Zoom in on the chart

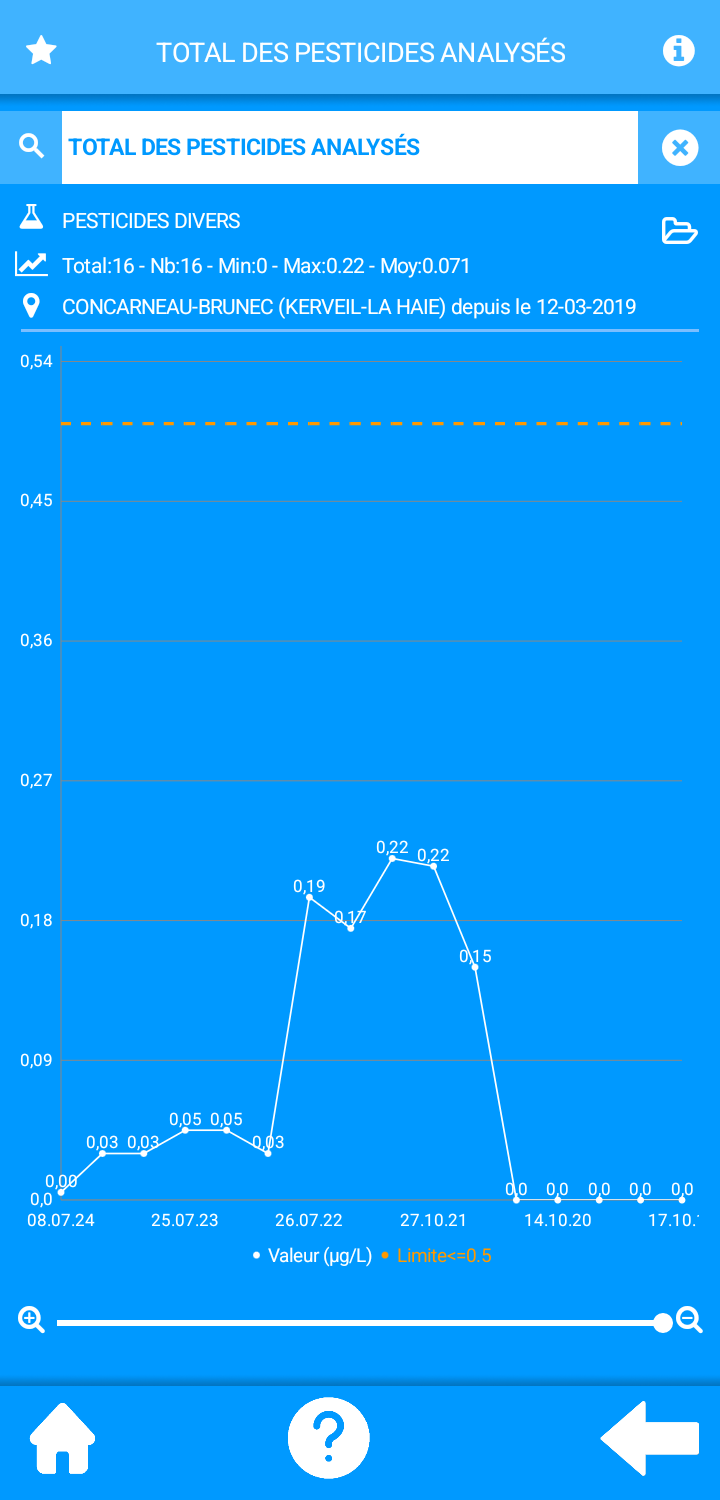pos(31,1320)
